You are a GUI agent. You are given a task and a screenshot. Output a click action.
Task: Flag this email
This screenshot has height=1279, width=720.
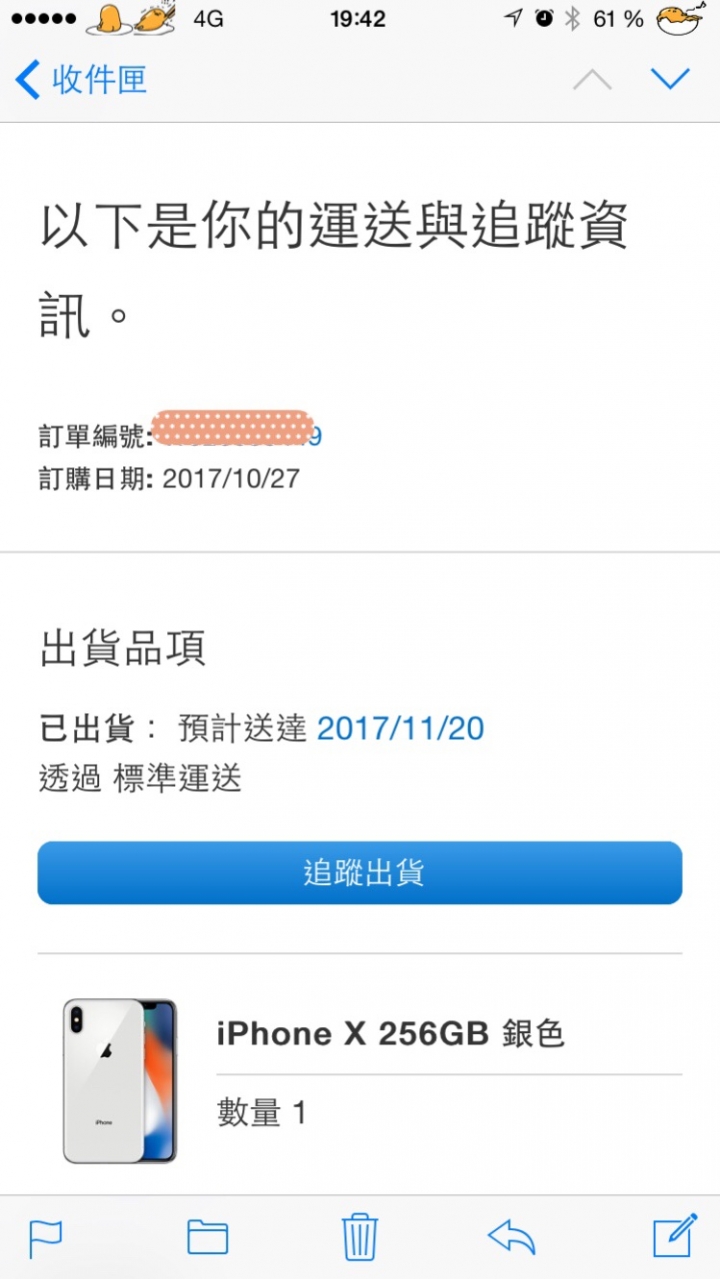(45, 1238)
